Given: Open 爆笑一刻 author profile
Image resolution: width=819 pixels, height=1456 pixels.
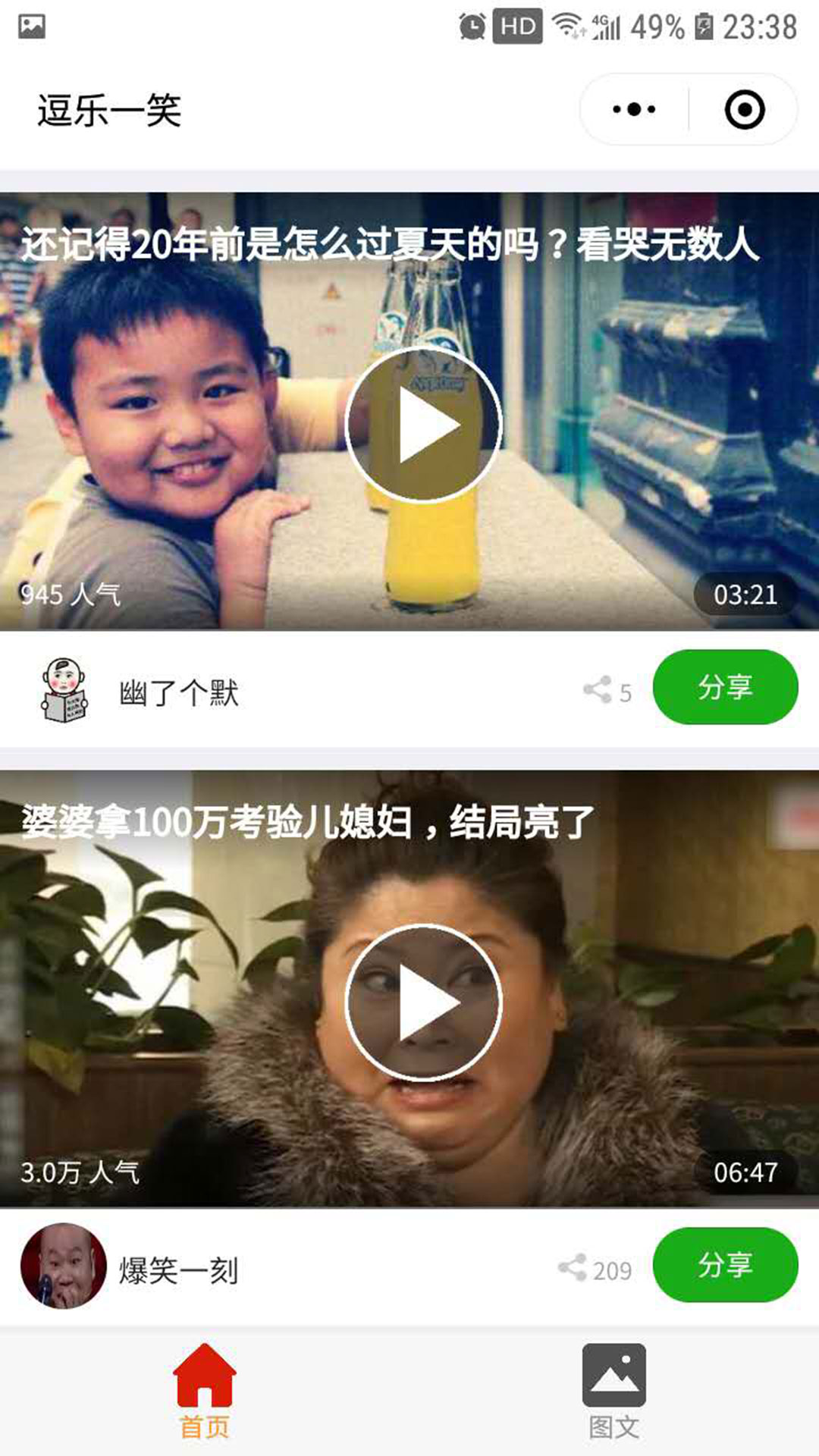Looking at the screenshot, I should click(x=64, y=1266).
